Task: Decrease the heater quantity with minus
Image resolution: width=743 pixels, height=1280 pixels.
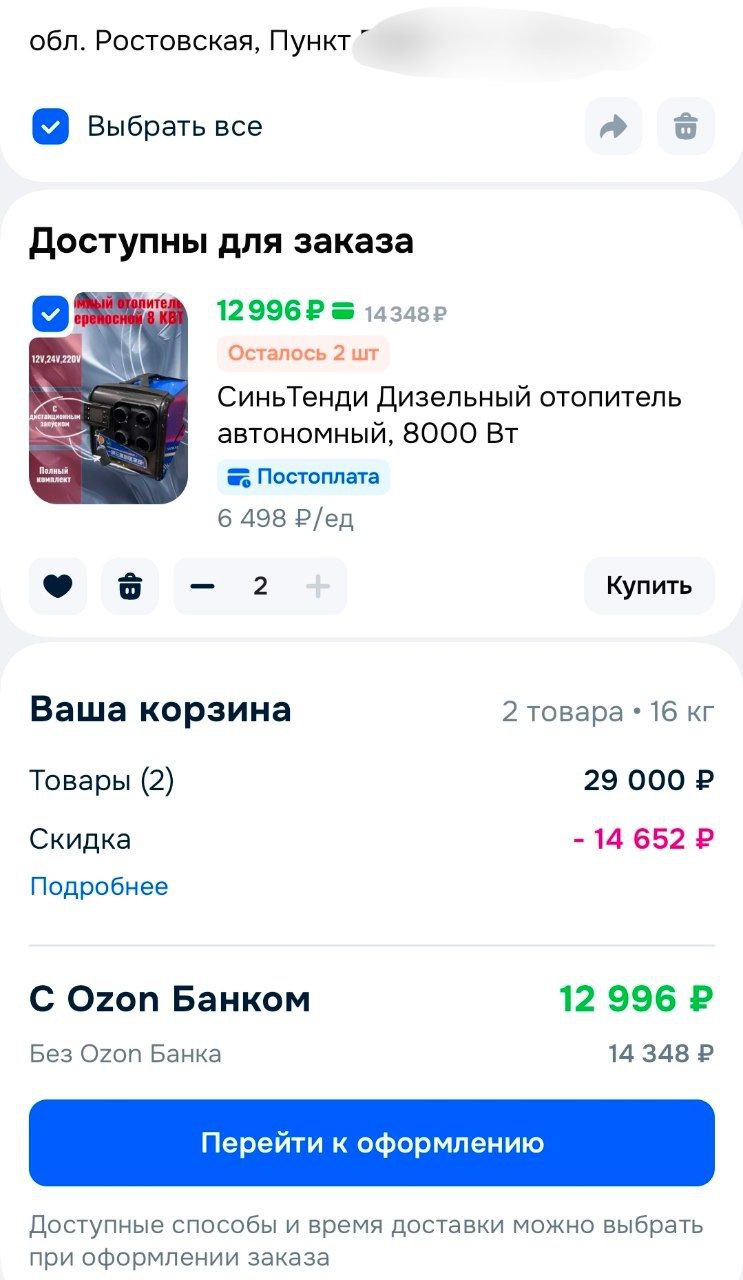Action: [x=203, y=586]
